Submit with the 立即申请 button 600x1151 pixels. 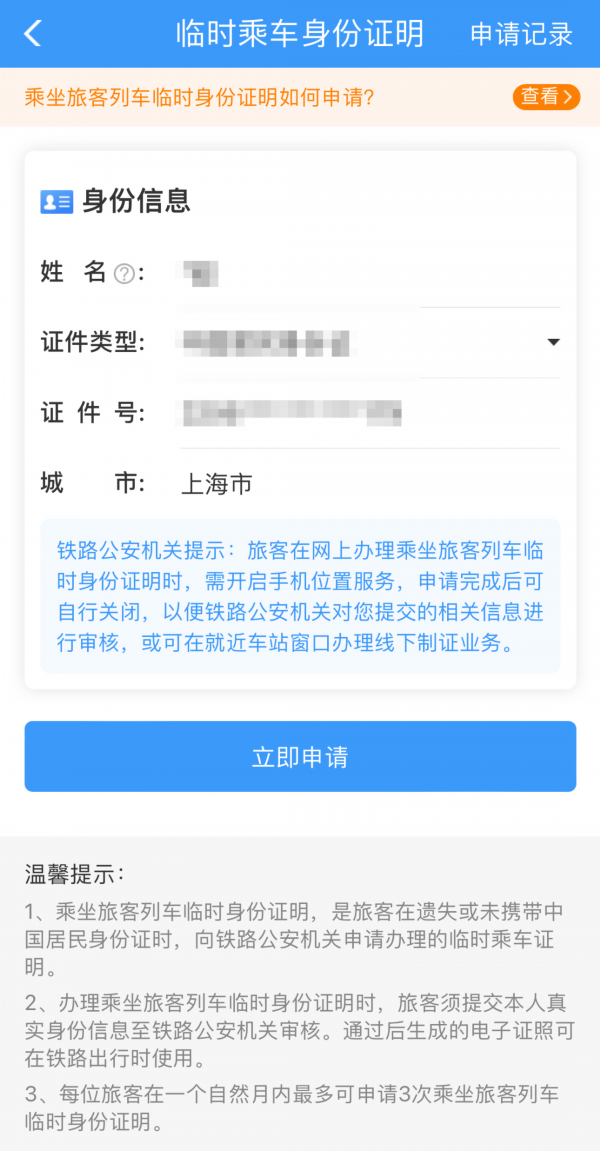300,756
